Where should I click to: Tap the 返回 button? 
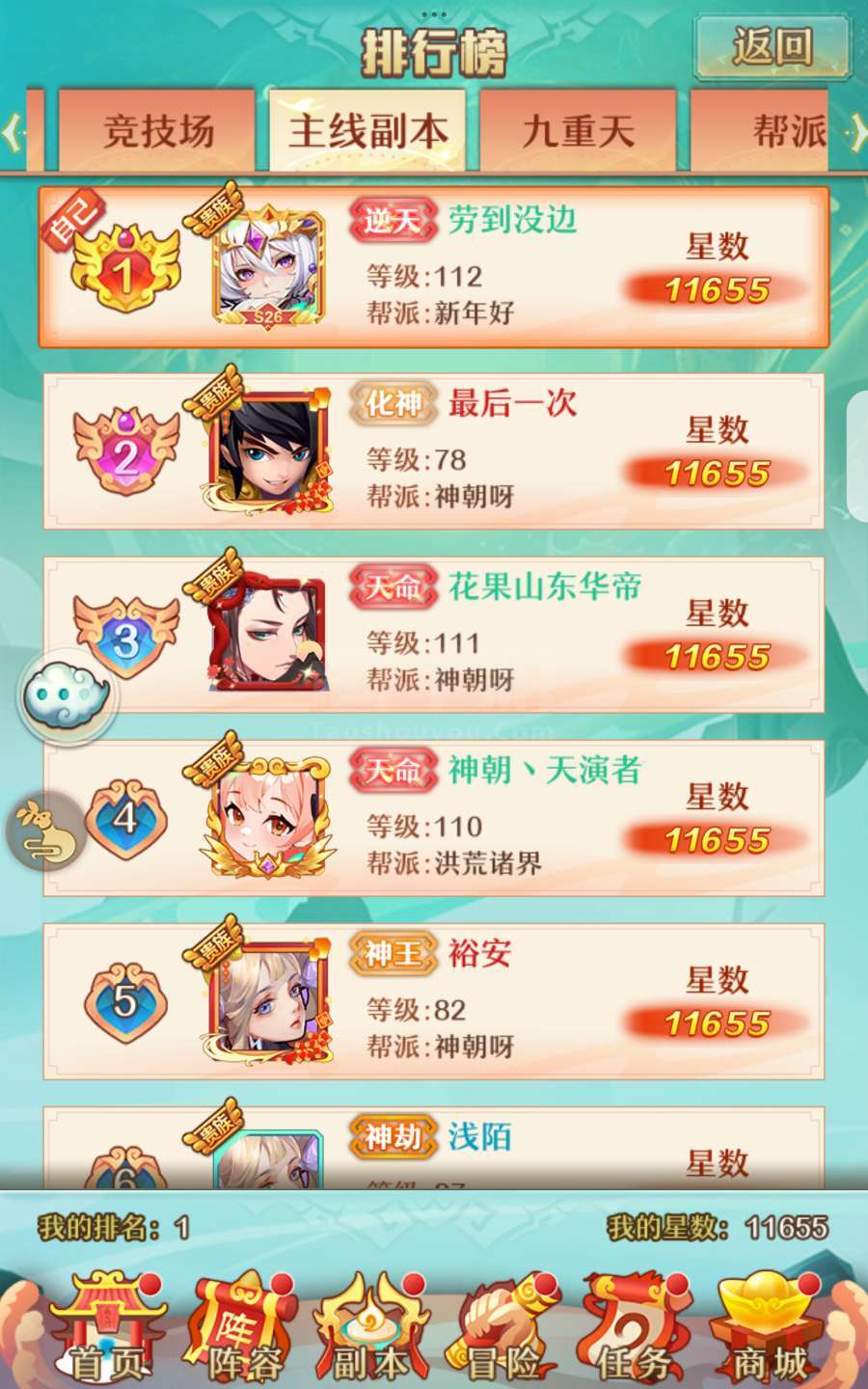coord(772,46)
